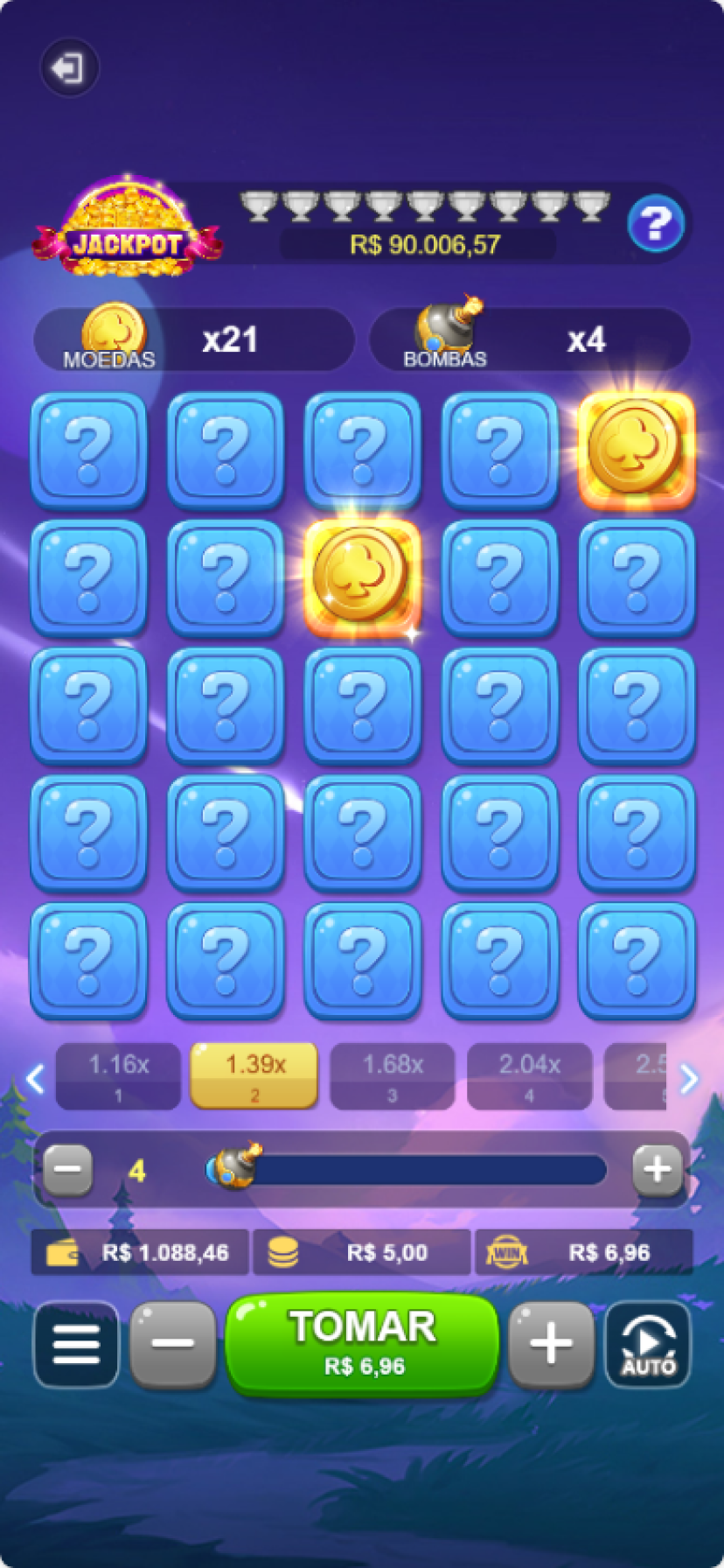Enable AUTO play mode

(x=648, y=1345)
